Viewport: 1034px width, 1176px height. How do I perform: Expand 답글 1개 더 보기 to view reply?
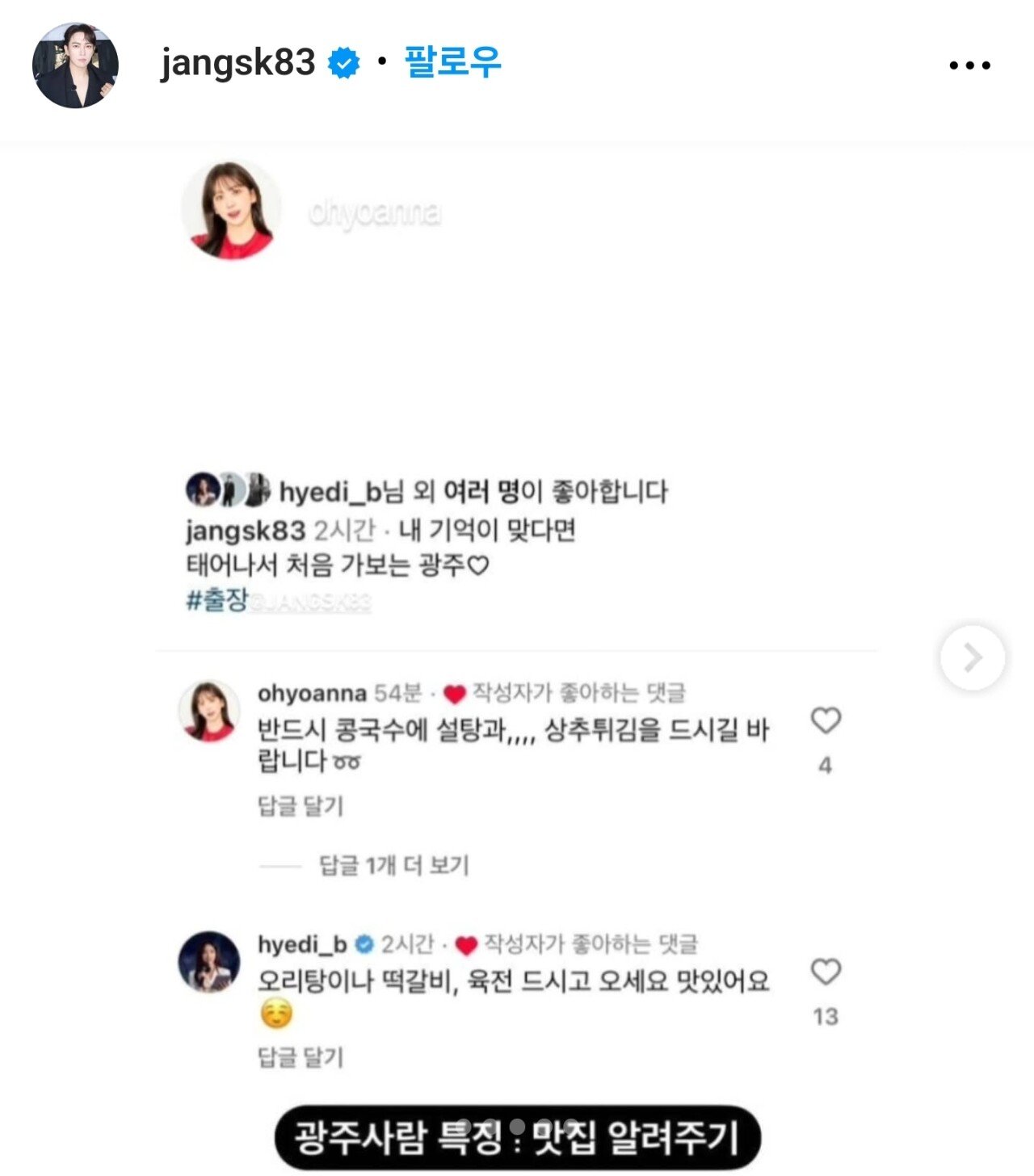click(x=393, y=864)
